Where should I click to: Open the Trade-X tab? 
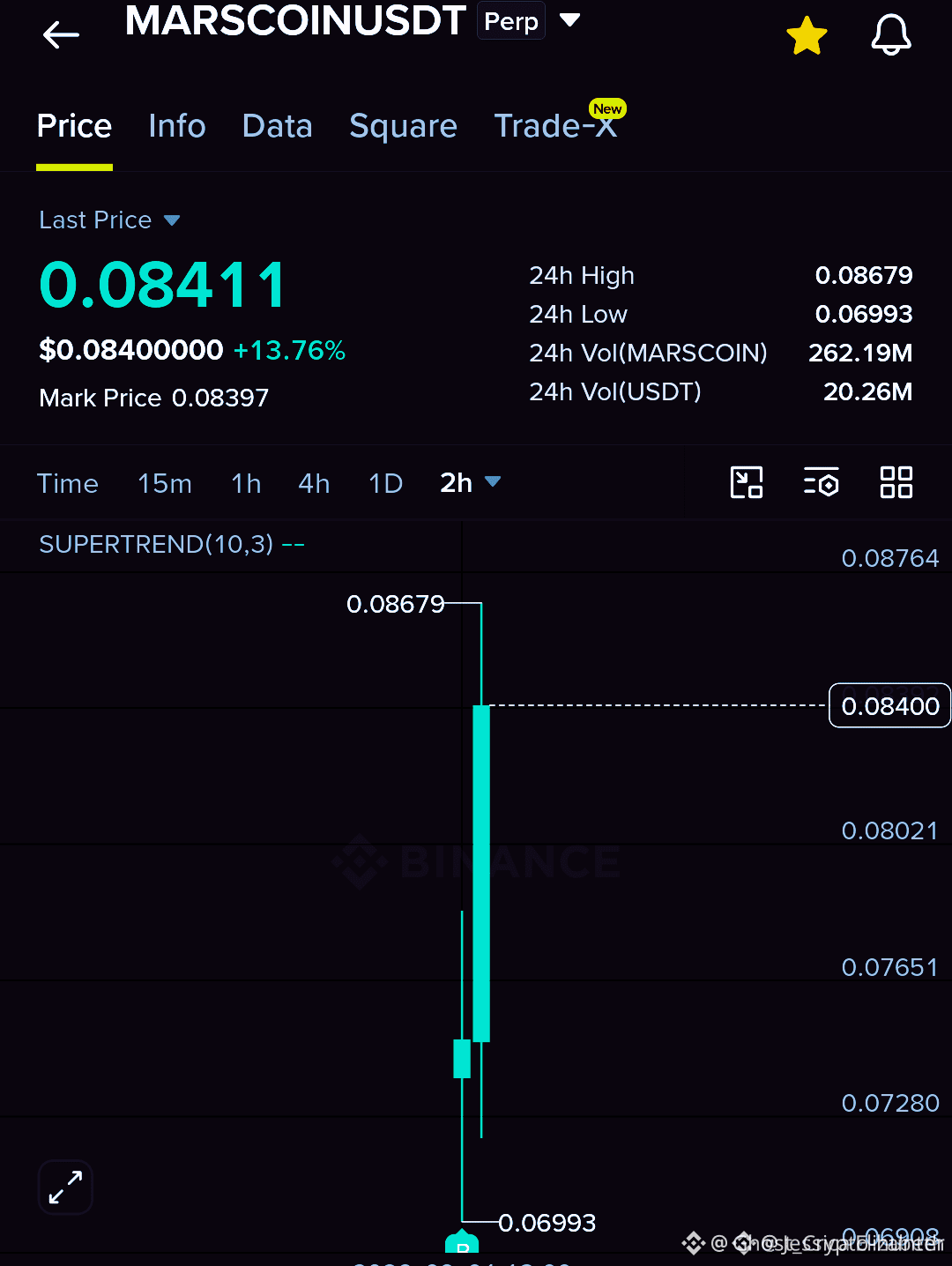(555, 126)
